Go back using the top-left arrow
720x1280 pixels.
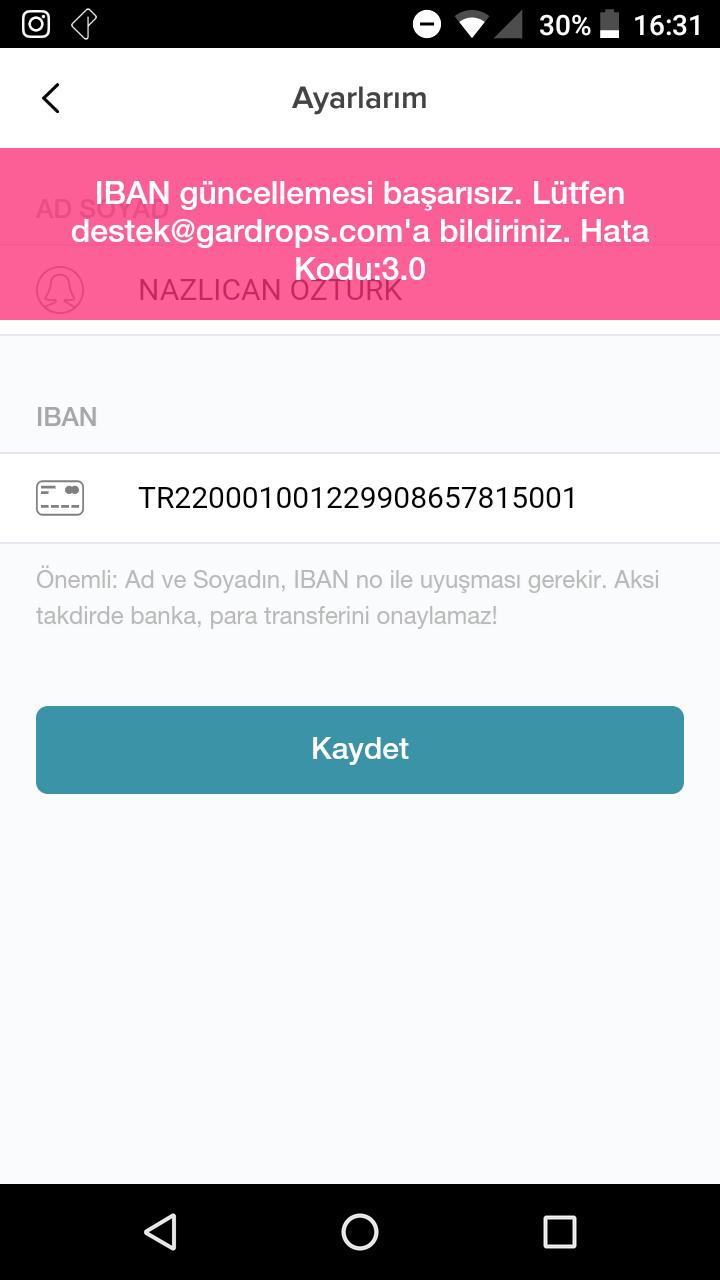pyautogui.click(x=50, y=98)
